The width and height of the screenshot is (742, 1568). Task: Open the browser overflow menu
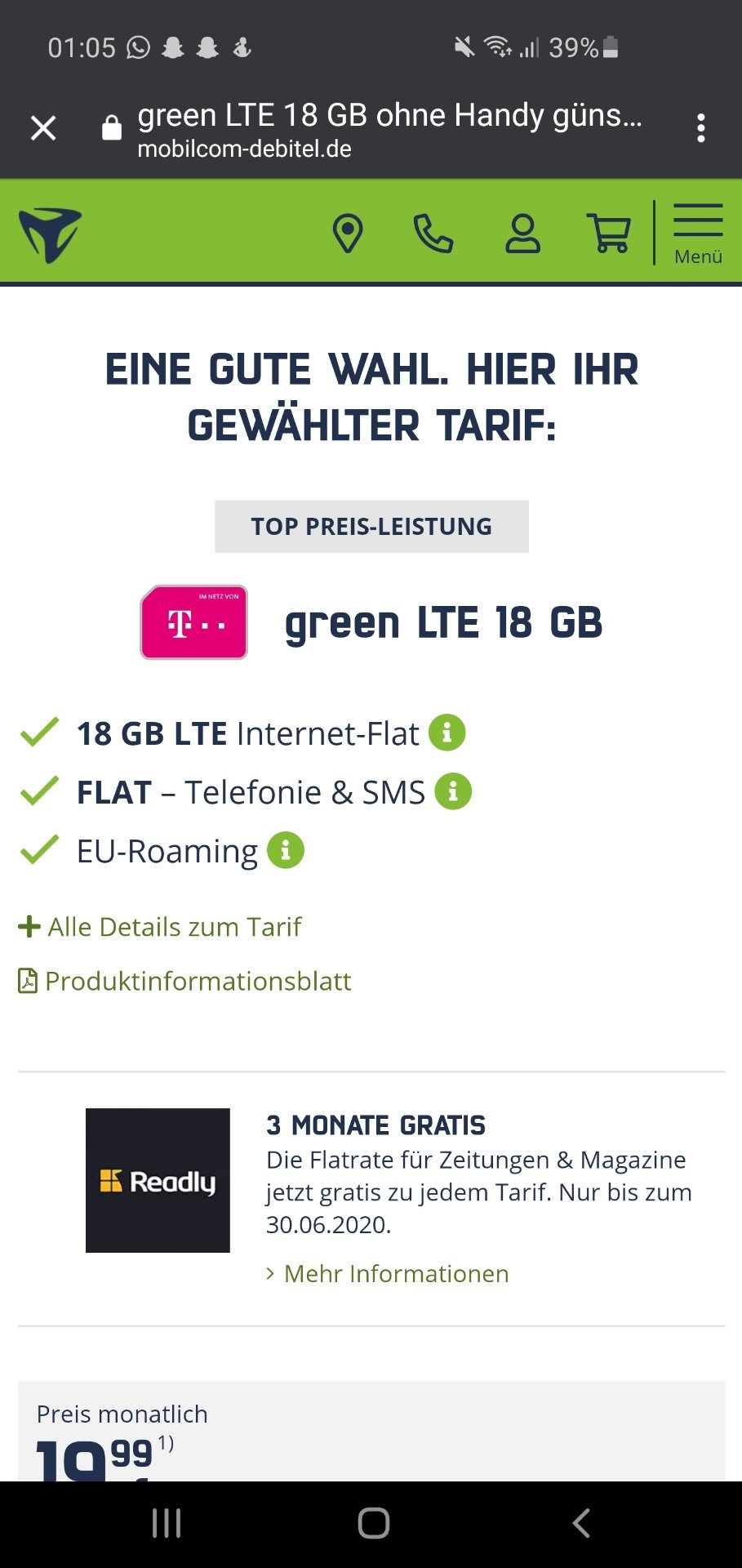pyautogui.click(x=700, y=128)
